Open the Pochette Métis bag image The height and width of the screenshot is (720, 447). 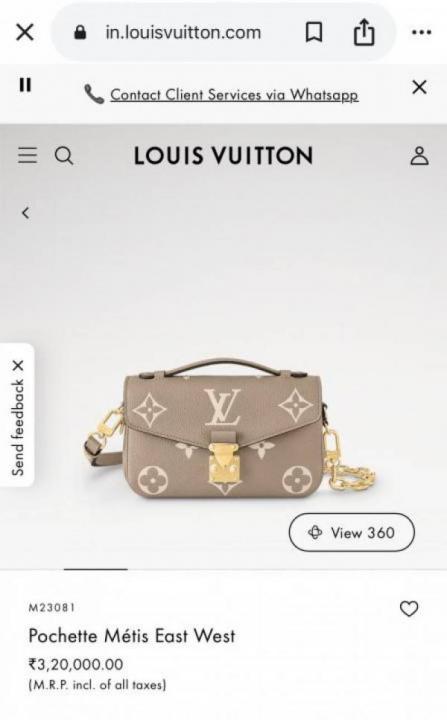[230, 432]
